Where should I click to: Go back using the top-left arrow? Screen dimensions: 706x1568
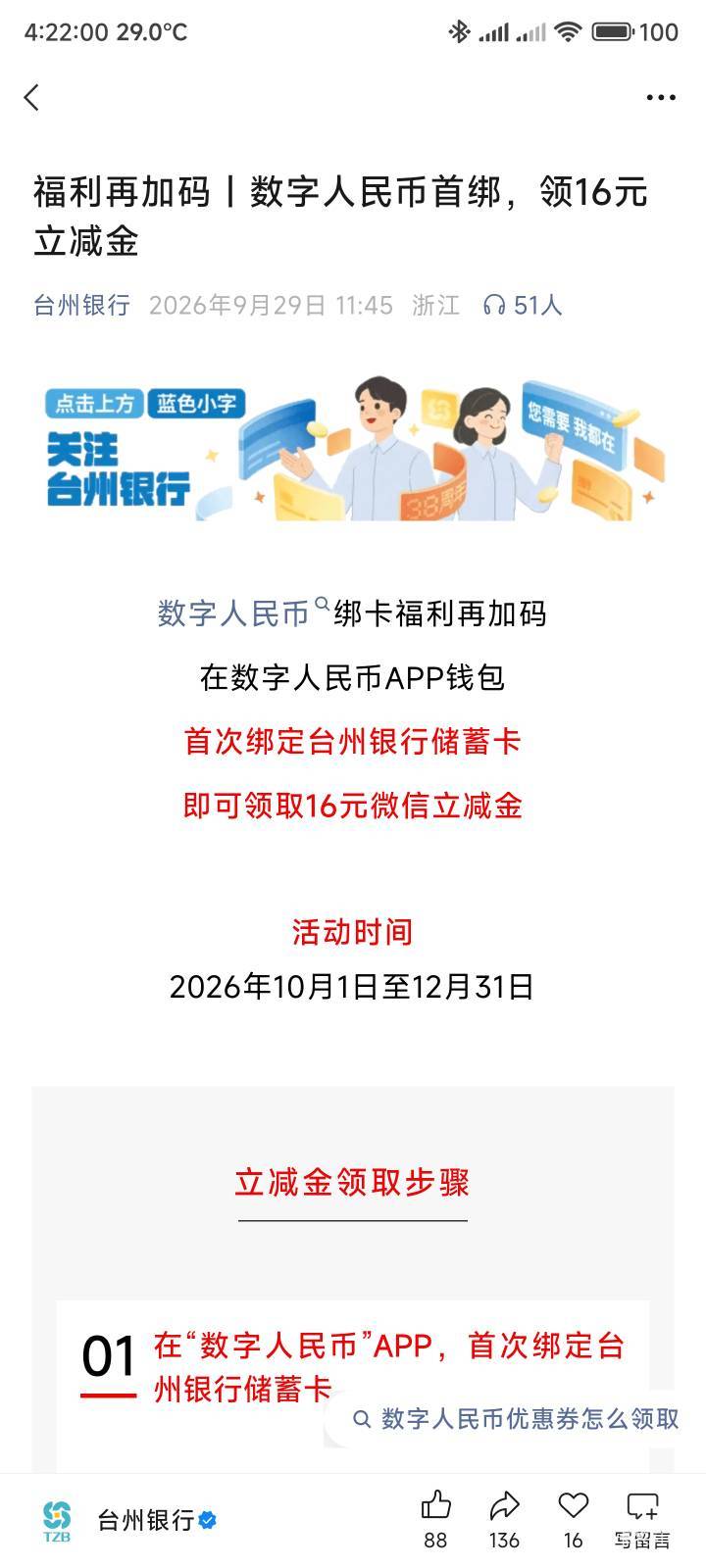tap(32, 97)
